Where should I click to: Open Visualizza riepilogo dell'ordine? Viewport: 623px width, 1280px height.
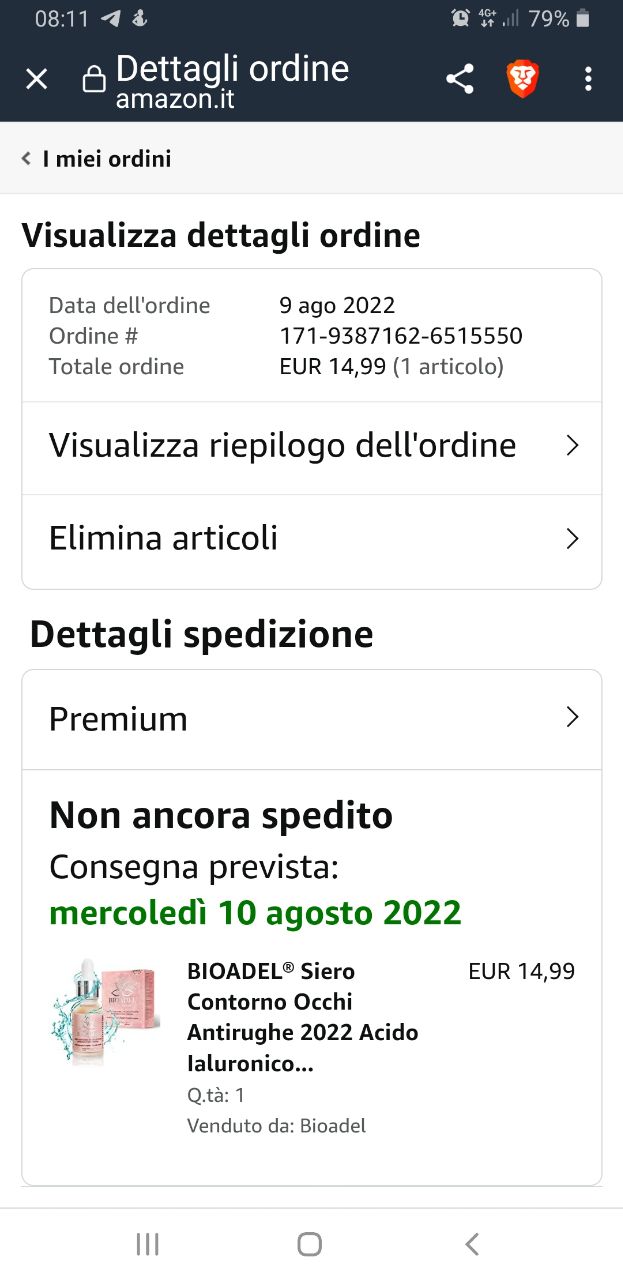(x=312, y=446)
